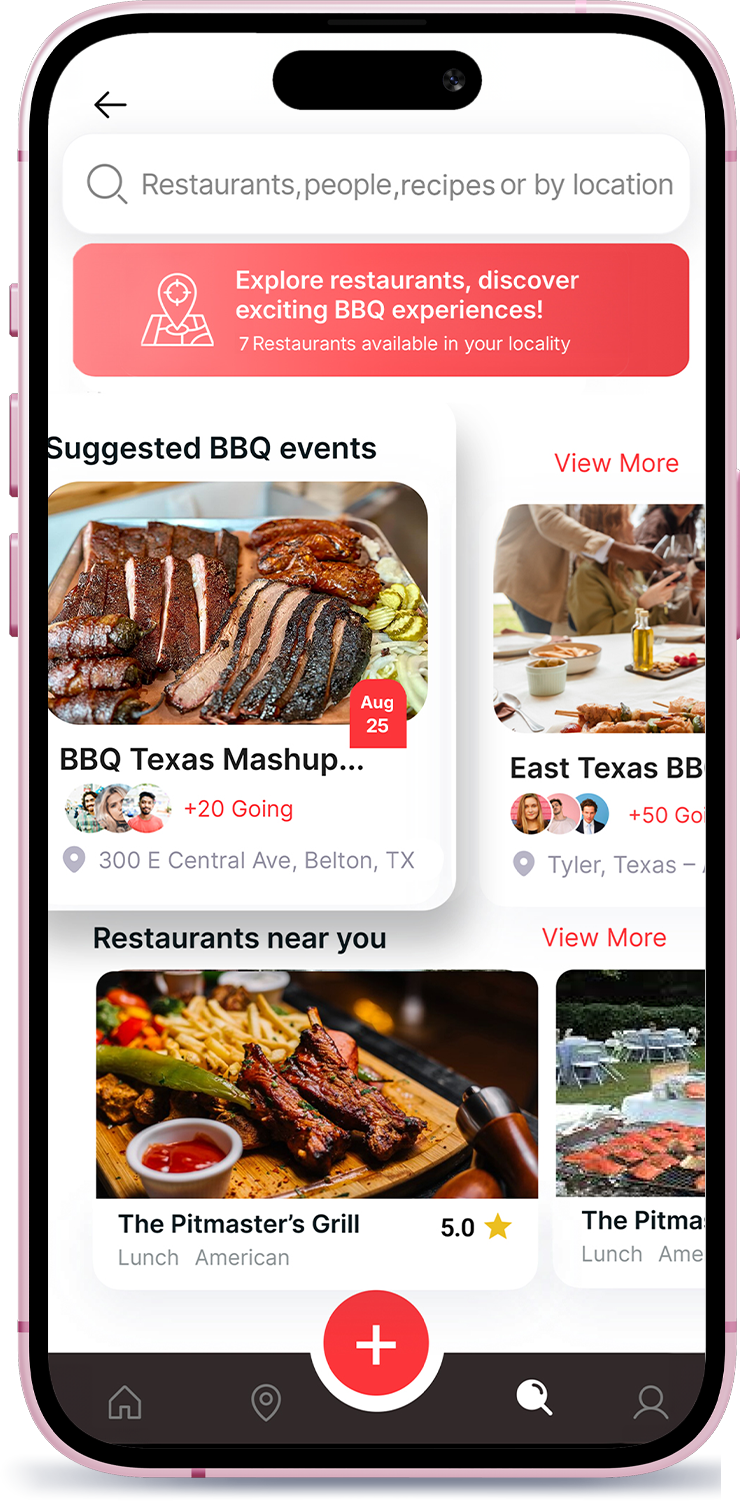740x1501 pixels.
Task: View more restaurants near you
Action: click(x=604, y=937)
